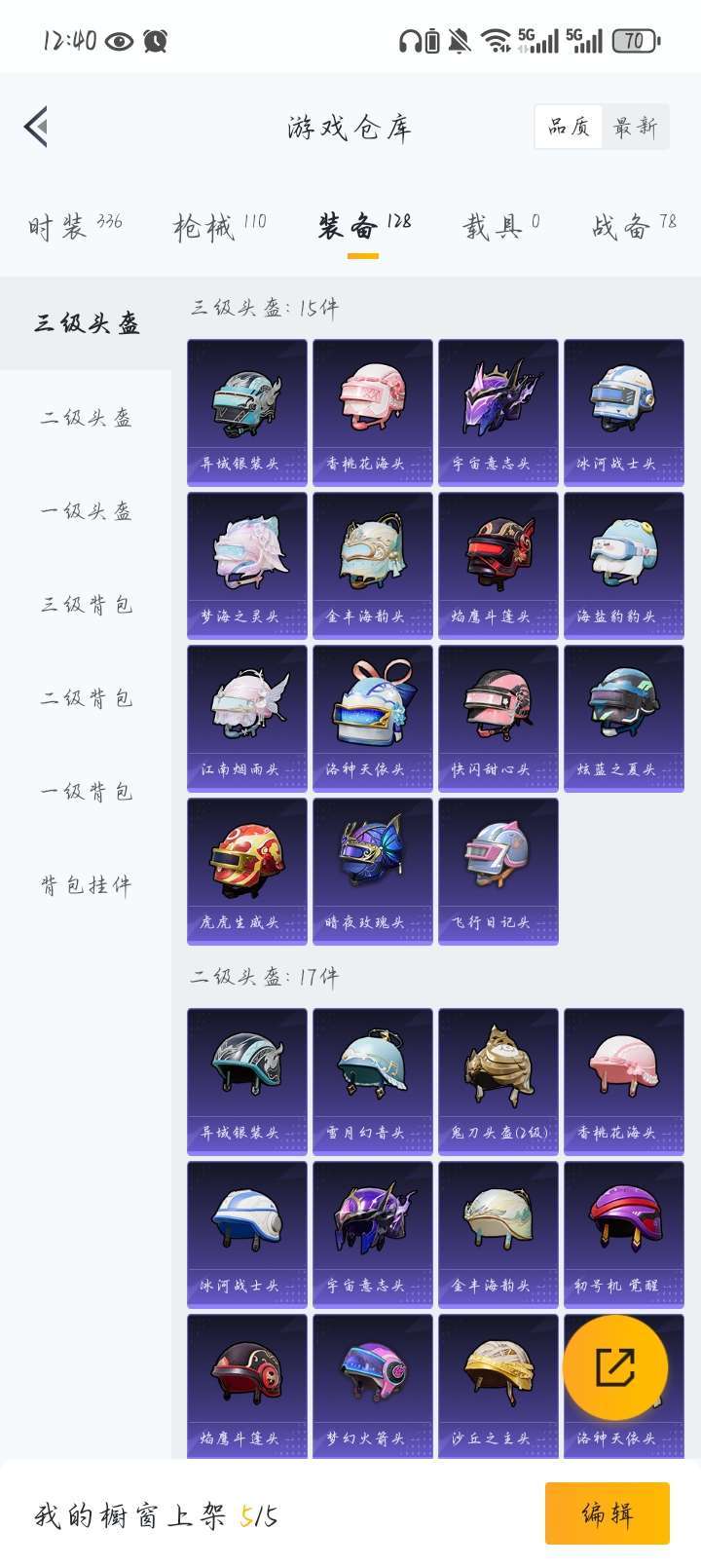
Task: Open 背包挂件 category
Action: point(86,885)
